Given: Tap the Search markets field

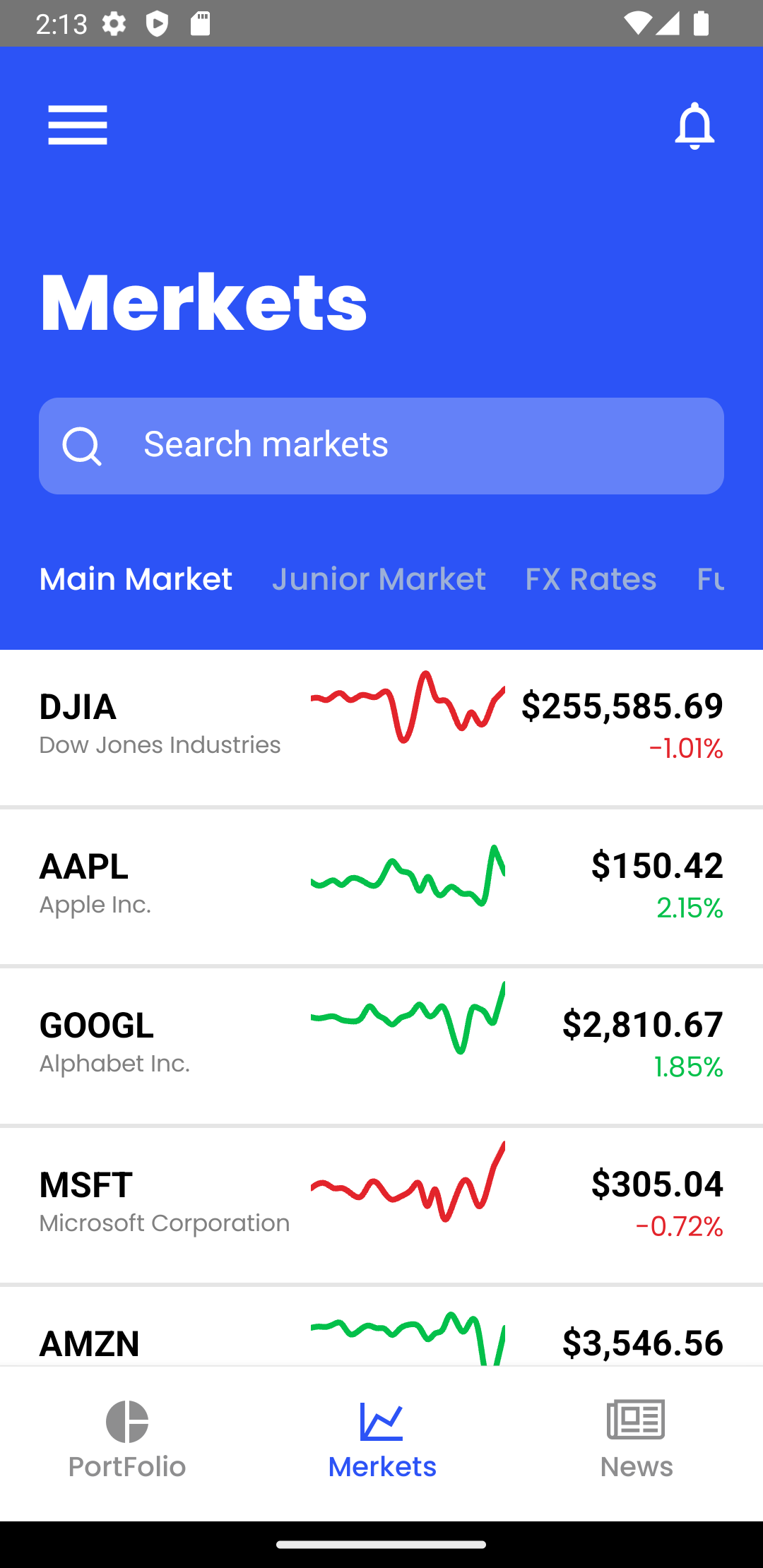Looking at the screenshot, I should point(381,446).
